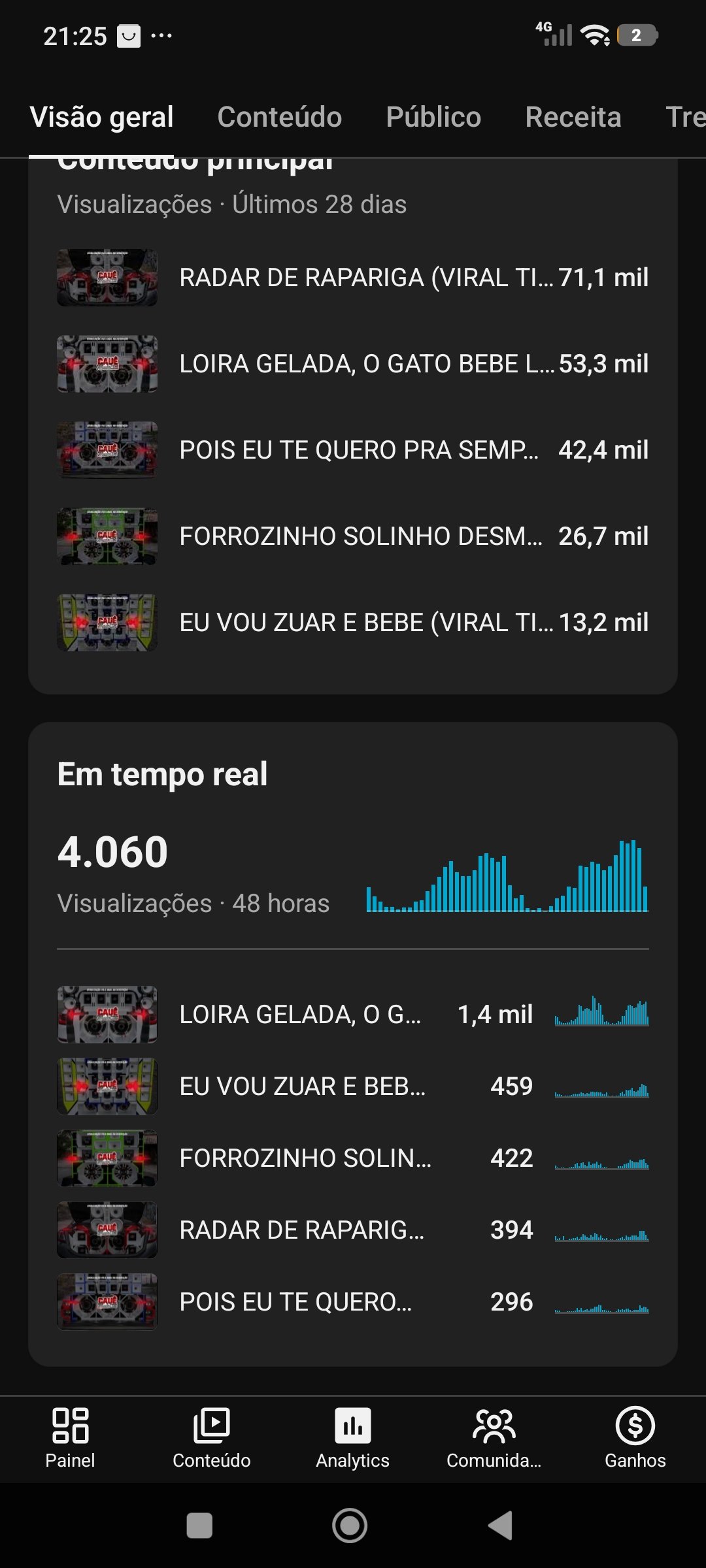
Task: Open the Receita tab
Action: pos(573,118)
